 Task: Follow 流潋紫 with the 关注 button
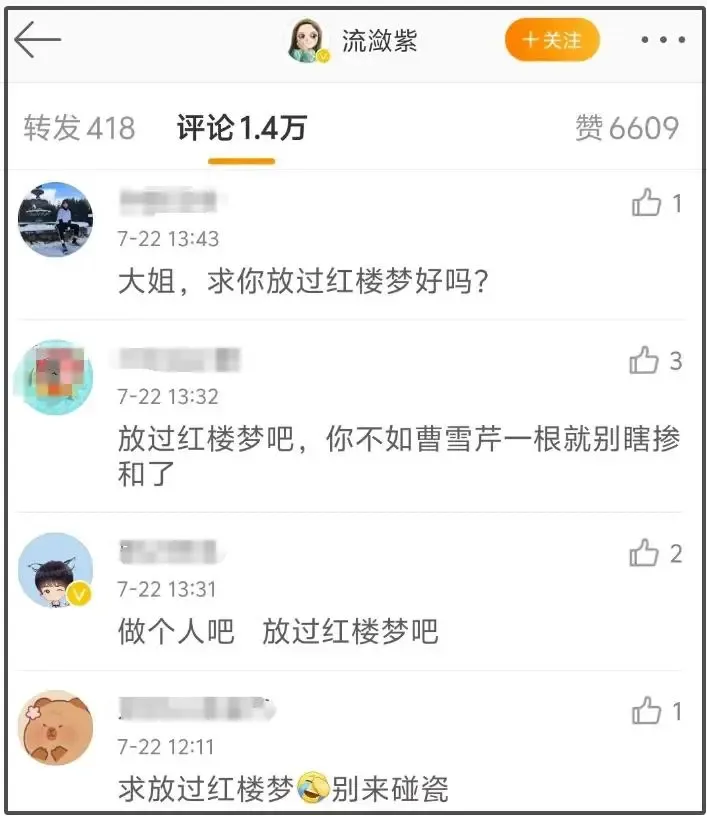pyautogui.click(x=551, y=41)
